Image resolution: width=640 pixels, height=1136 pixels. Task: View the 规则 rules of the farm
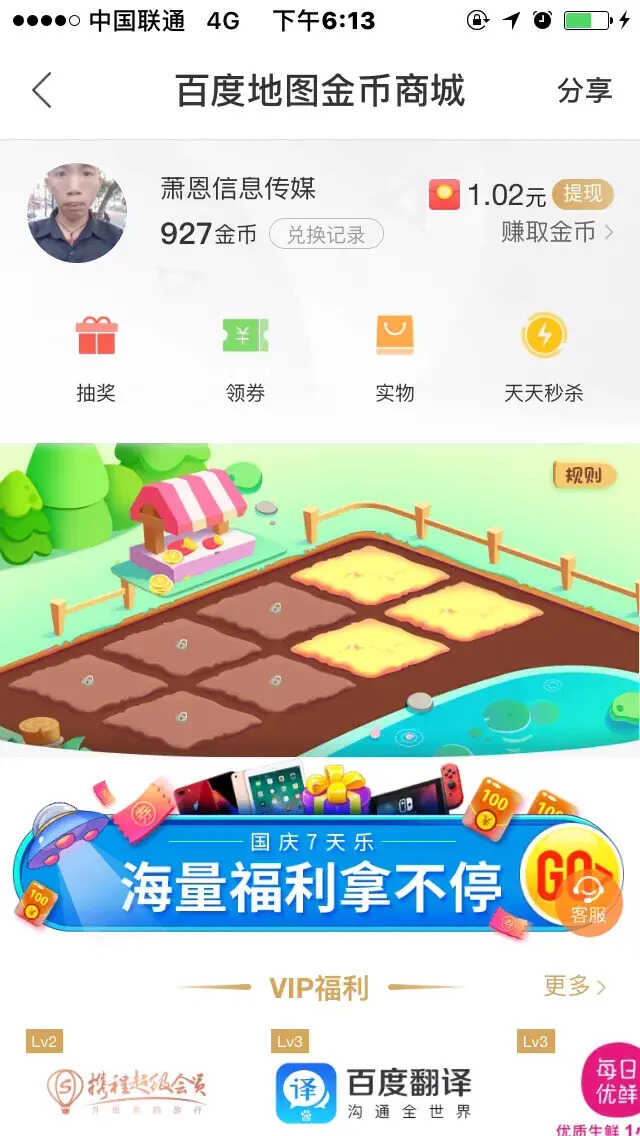(x=583, y=475)
